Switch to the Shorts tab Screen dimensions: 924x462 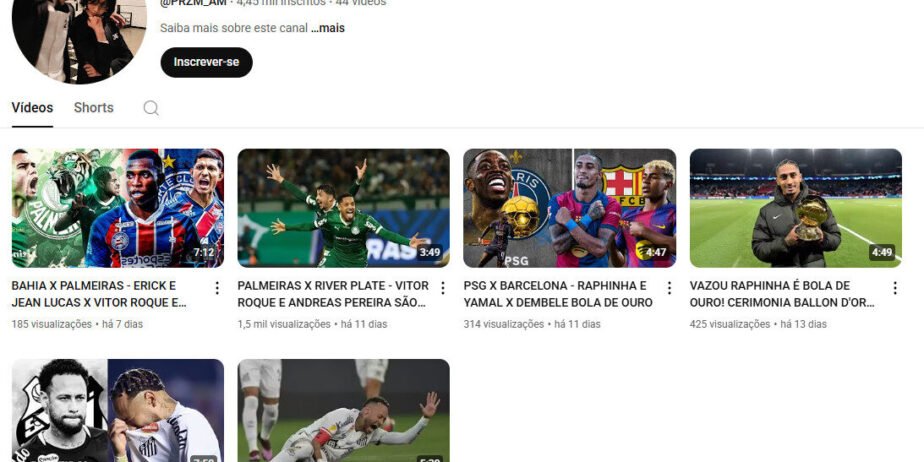[x=94, y=108]
